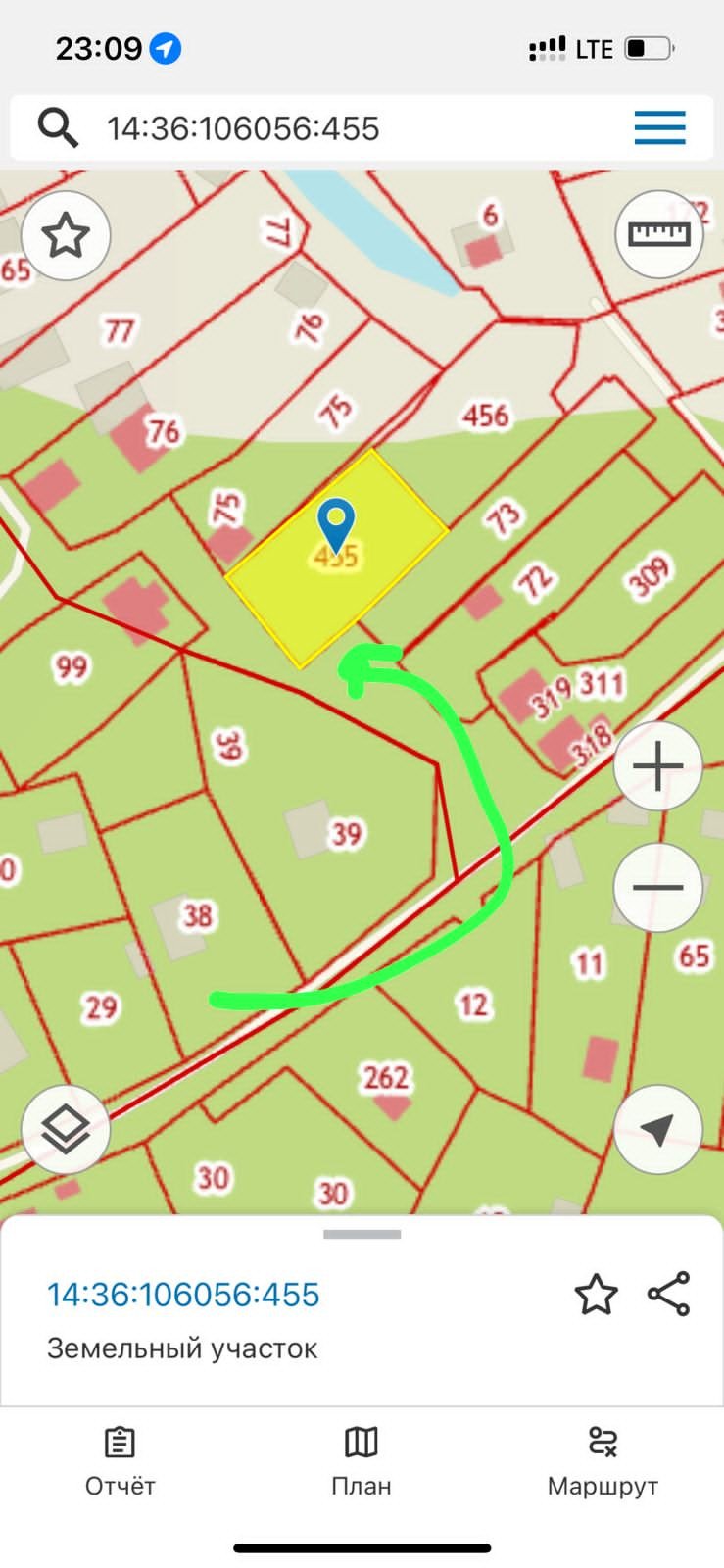724x1568 pixels.
Task: Open the hamburger menu
Action: tap(659, 128)
